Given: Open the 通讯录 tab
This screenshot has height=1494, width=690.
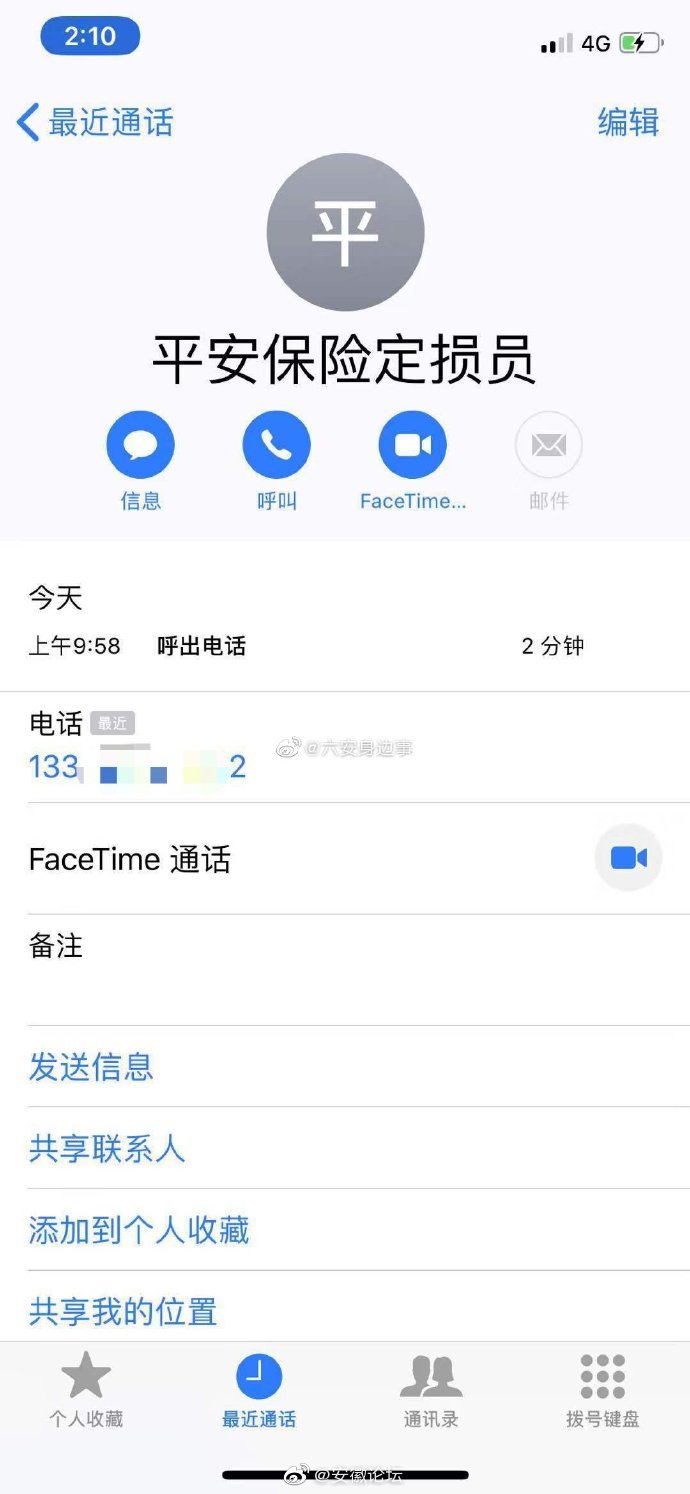Looking at the screenshot, I should 431,1391.
